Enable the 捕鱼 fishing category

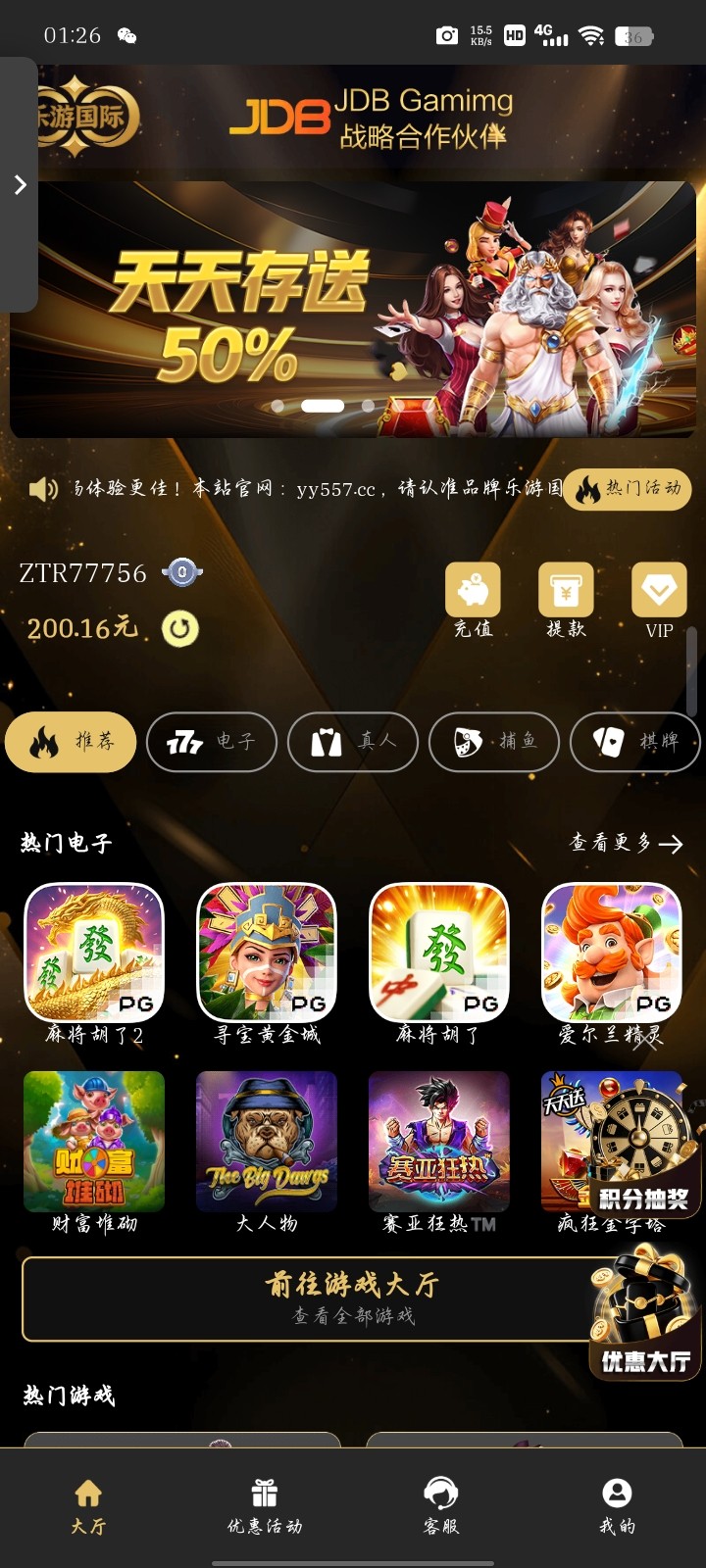point(493,743)
